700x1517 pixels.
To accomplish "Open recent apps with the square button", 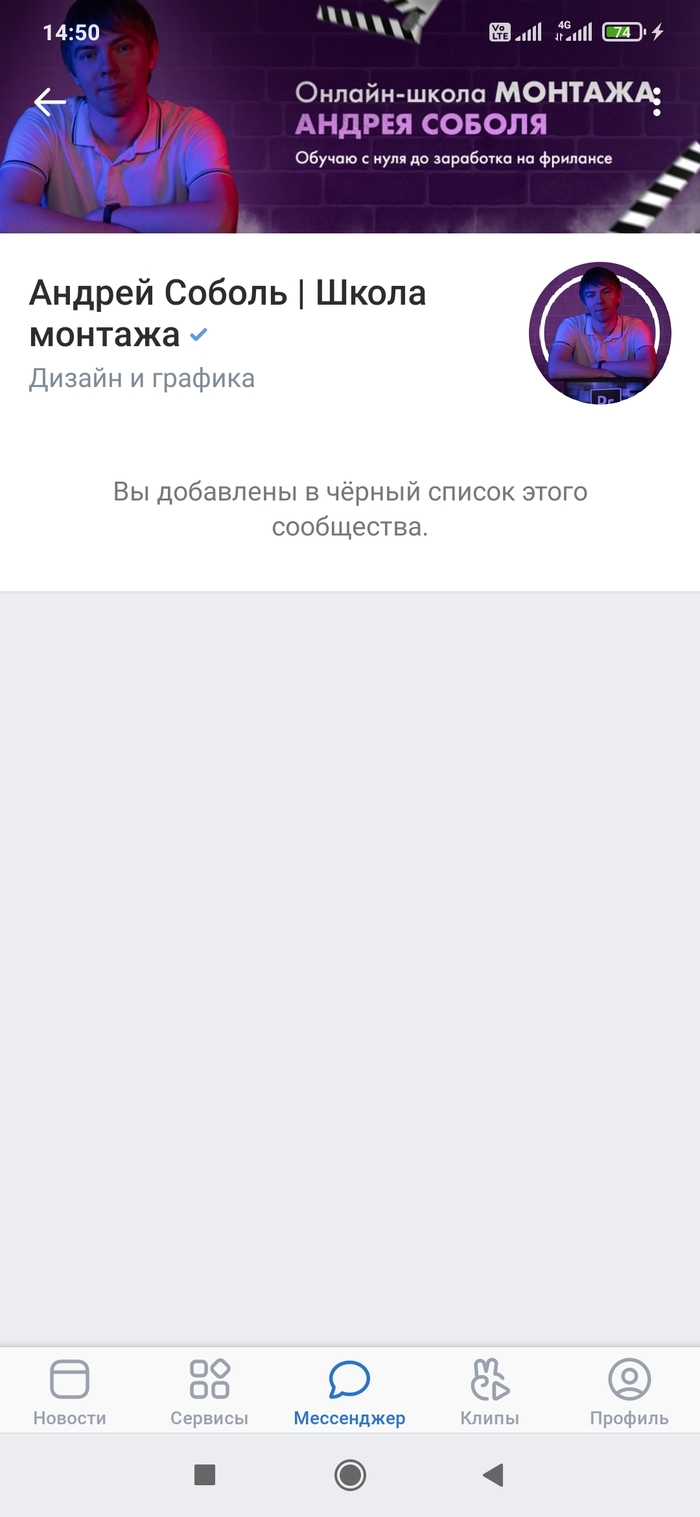I will [205, 1474].
